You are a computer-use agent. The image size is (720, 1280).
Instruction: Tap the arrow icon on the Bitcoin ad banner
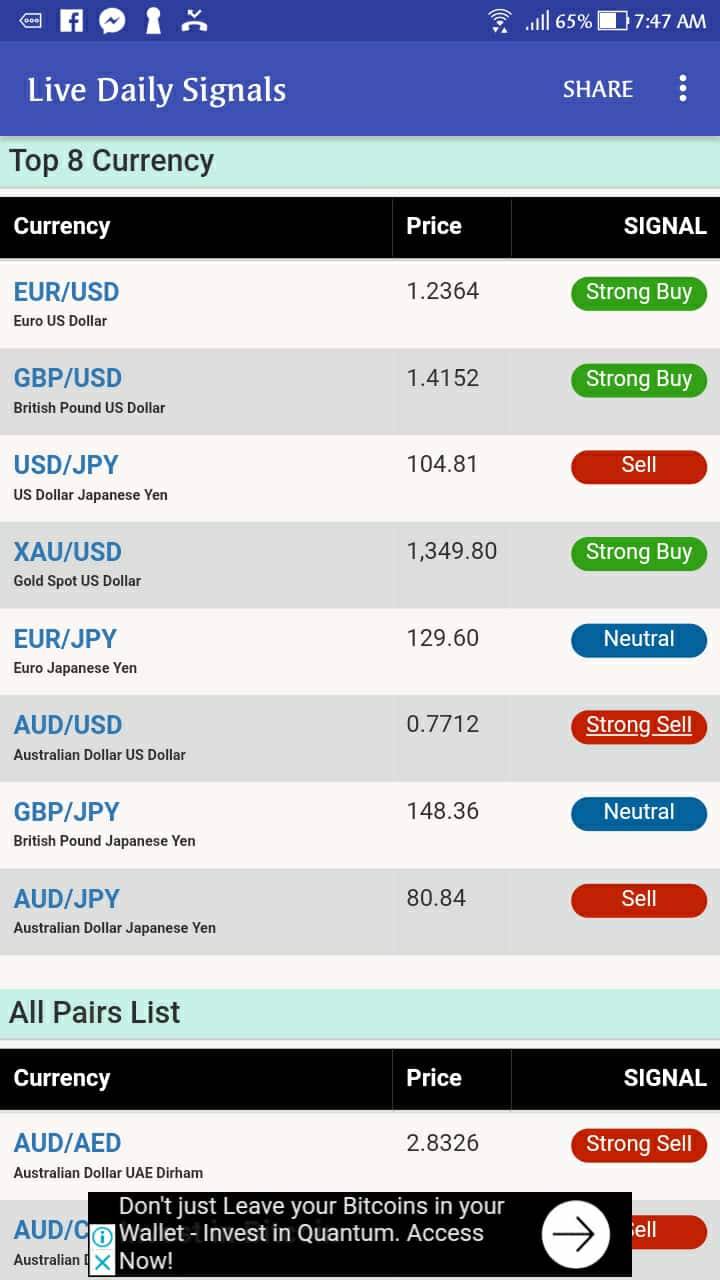[x=575, y=1234]
